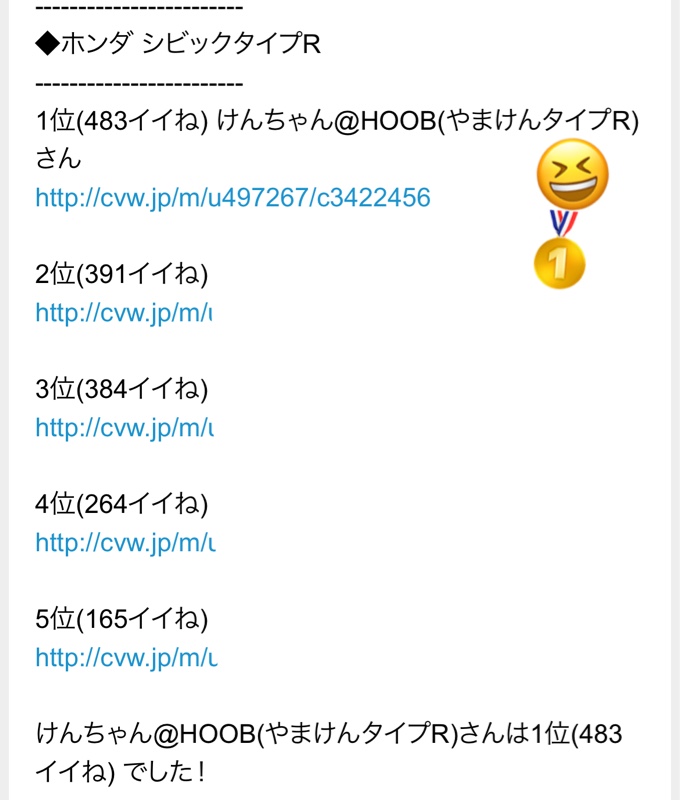Follow the link under 4位 (264イイね)
Image resolution: width=680 pixels, height=800 pixels.
click(x=124, y=543)
